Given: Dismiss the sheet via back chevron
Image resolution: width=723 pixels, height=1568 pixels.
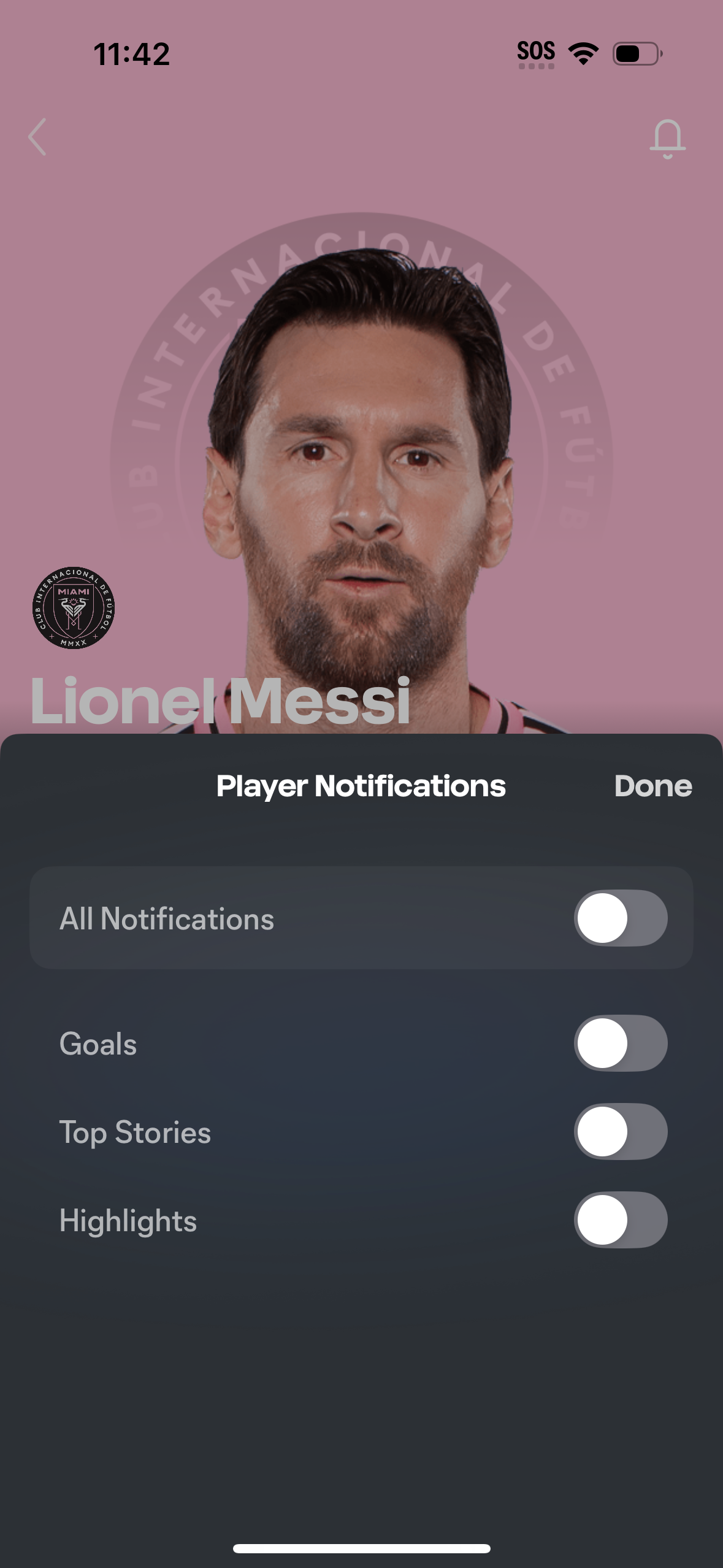Looking at the screenshot, I should click(37, 137).
